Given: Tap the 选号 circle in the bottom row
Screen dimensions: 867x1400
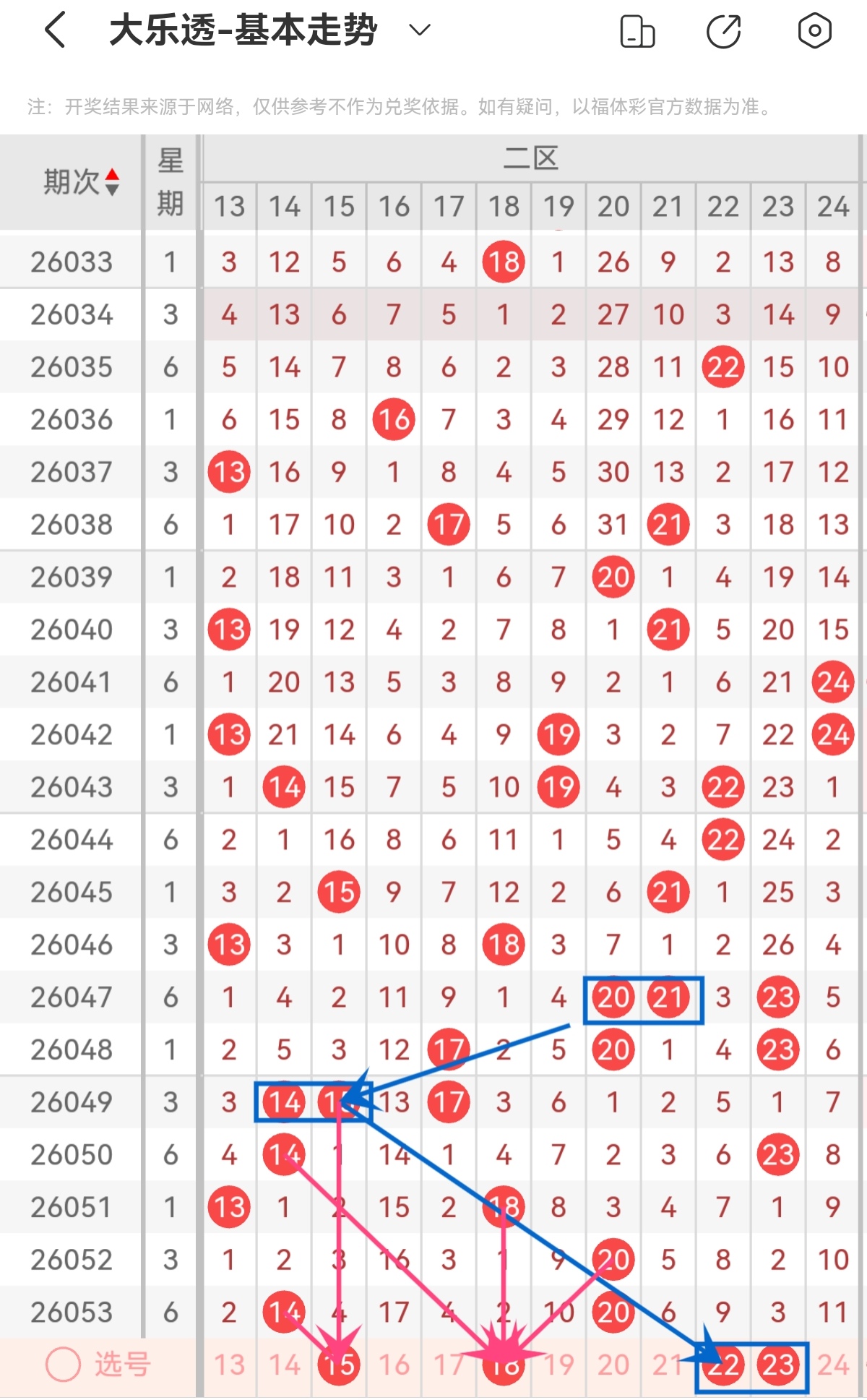Looking at the screenshot, I should click(x=63, y=1365).
